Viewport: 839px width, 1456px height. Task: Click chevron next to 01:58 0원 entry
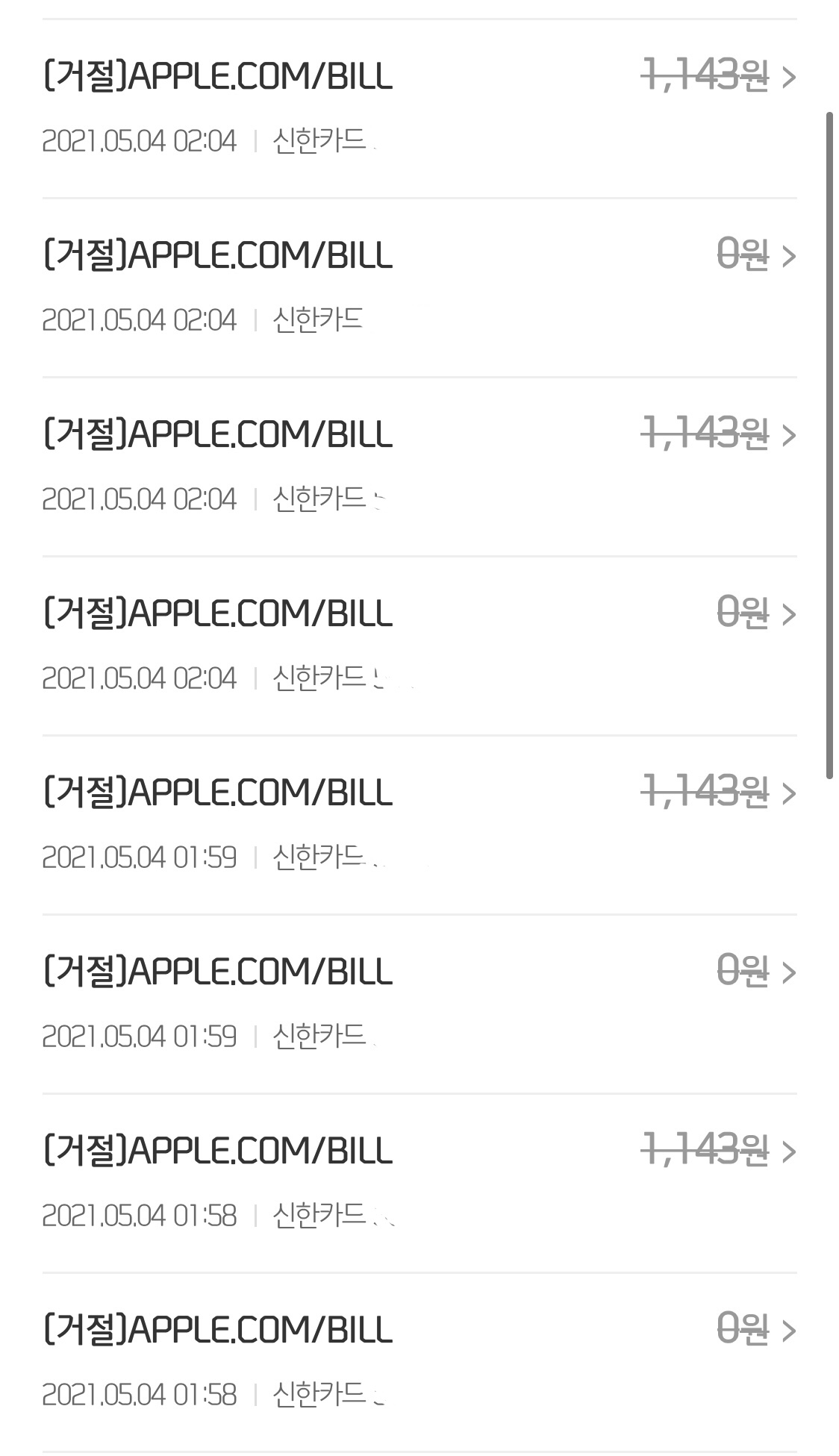coord(789,1331)
